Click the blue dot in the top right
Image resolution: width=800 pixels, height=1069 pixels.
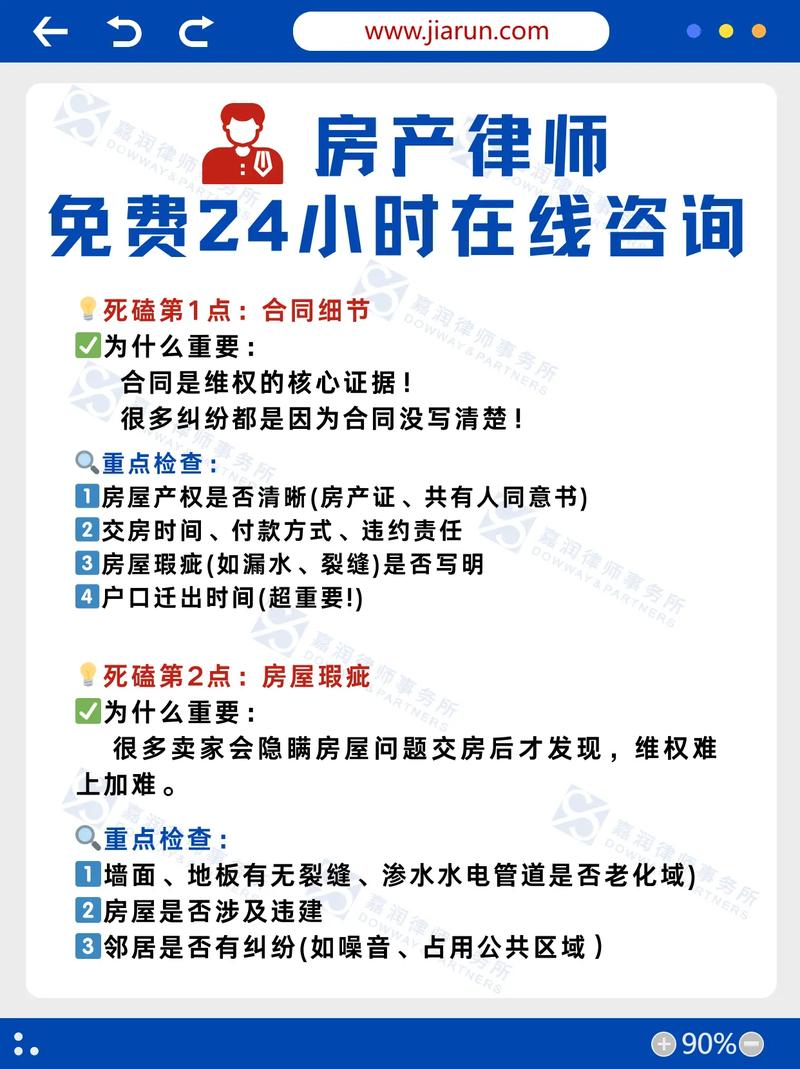[693, 31]
